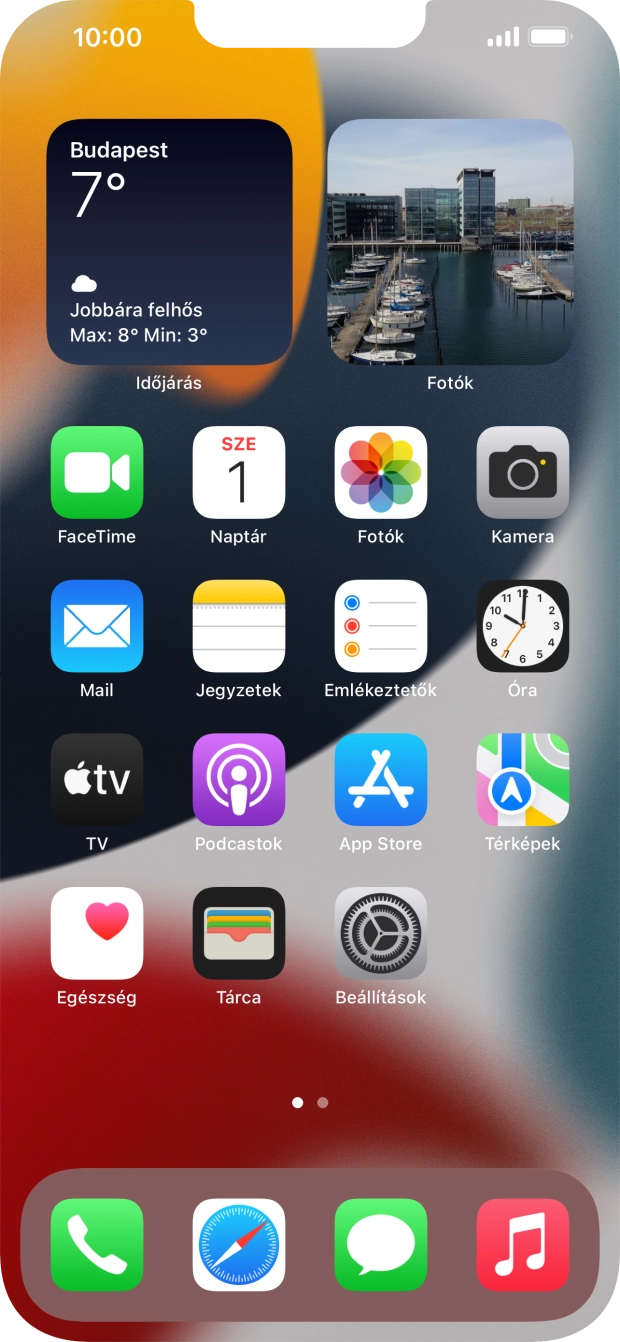Open the Phone app in the dock
Image resolution: width=620 pixels, height=1342 pixels.
97,1245
